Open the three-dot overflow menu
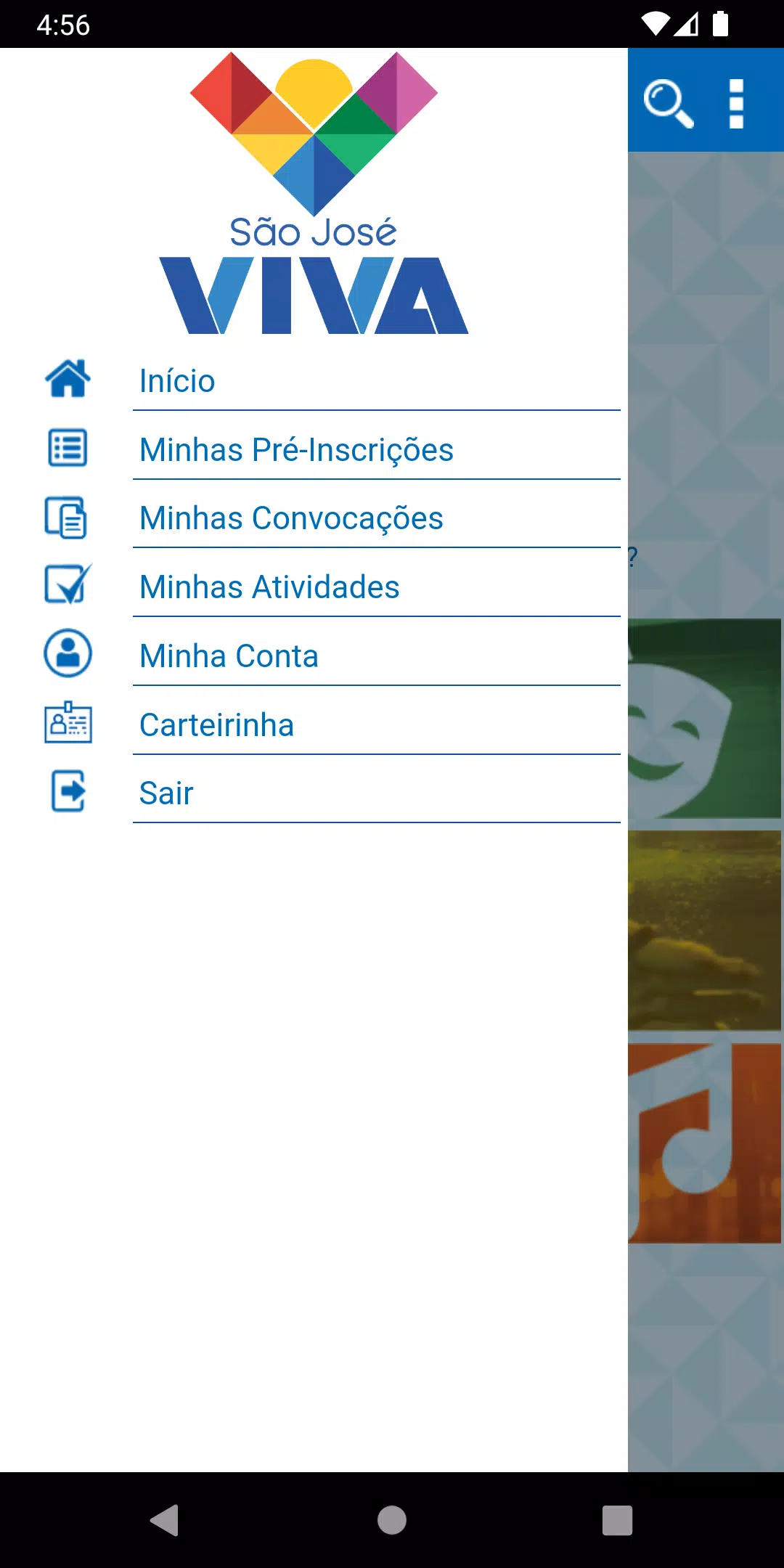Viewport: 784px width, 1568px height. (736, 103)
